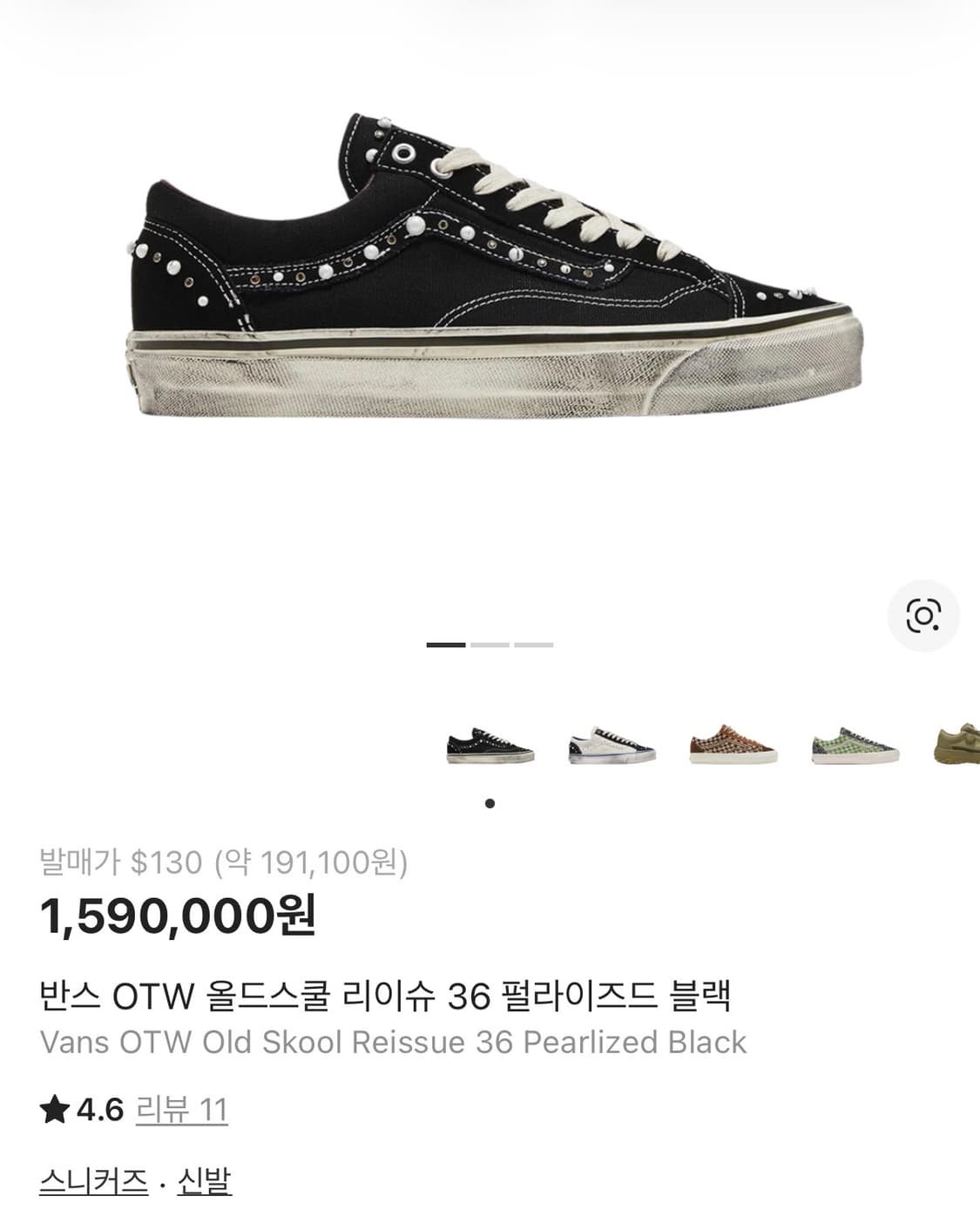980x1230 pixels.
Task: Select the first carousel indicator bar
Action: [446, 643]
